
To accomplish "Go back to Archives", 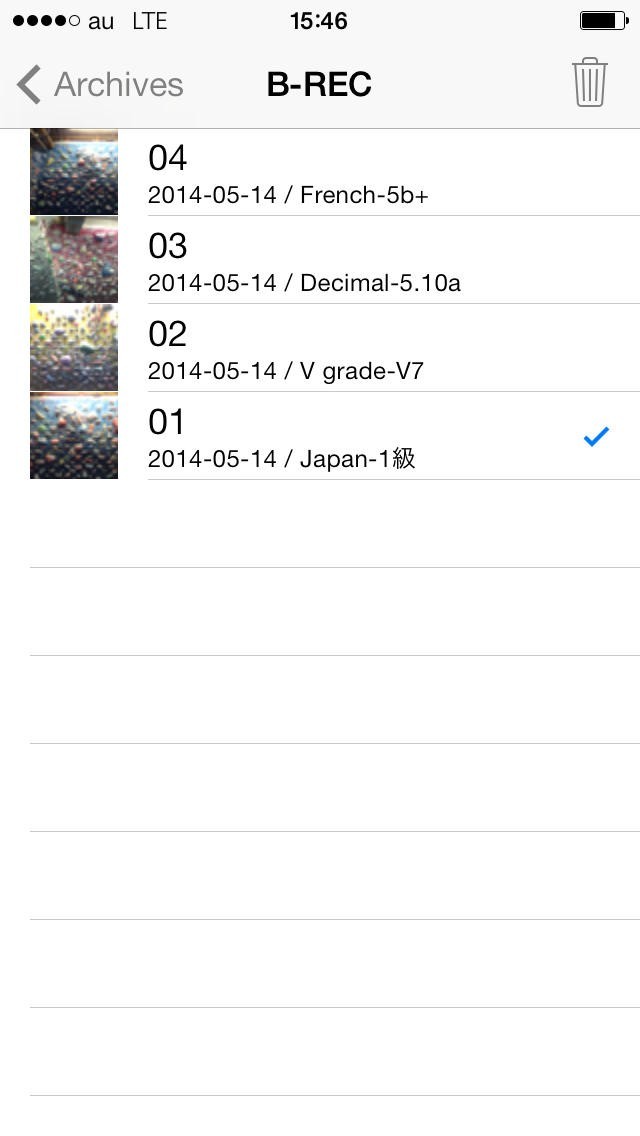I will pyautogui.click(x=100, y=85).
